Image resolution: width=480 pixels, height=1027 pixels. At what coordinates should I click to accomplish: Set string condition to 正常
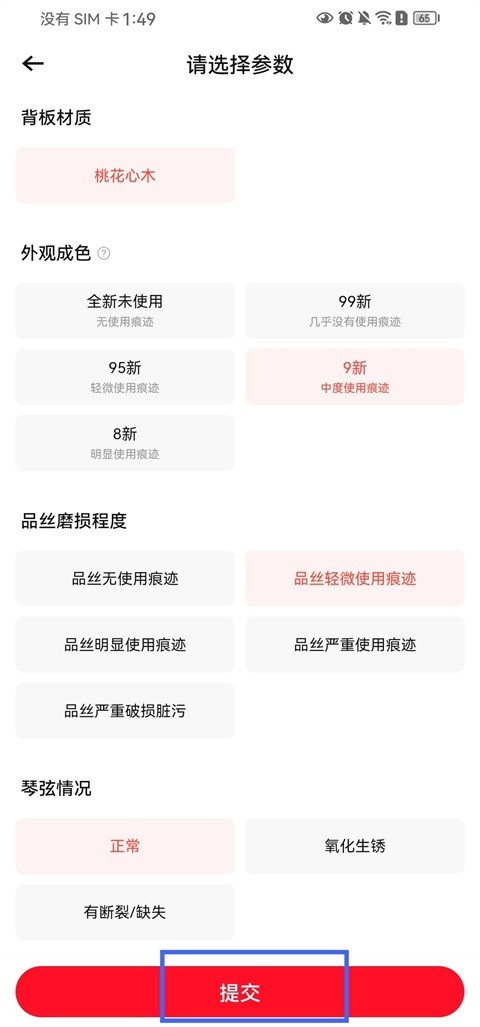(x=125, y=846)
